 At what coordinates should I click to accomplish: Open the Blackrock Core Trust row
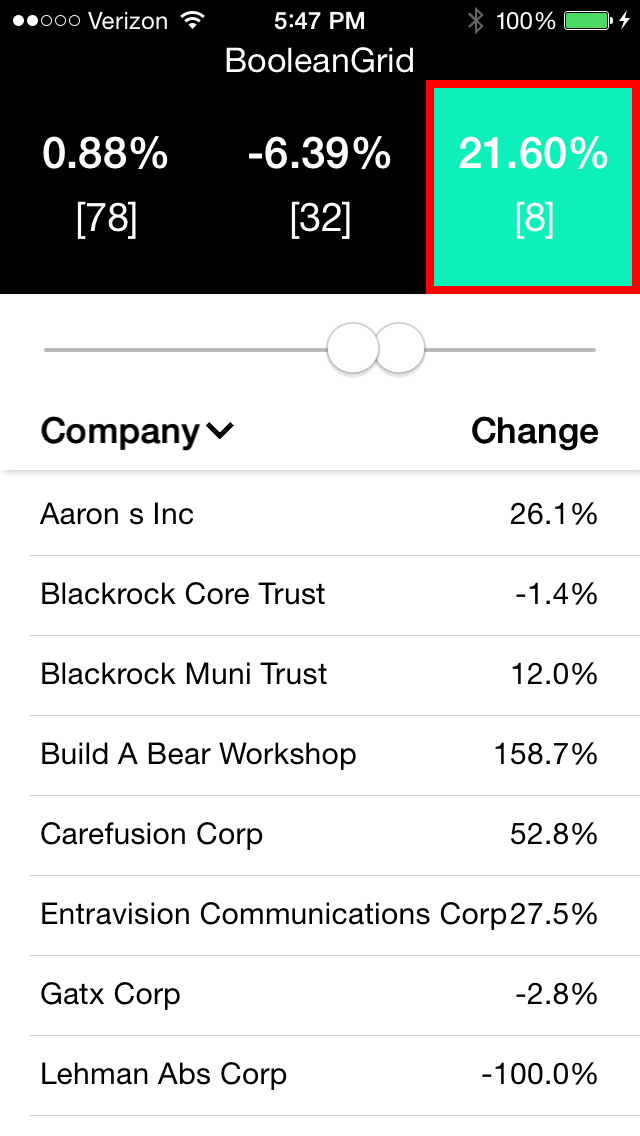tap(320, 595)
